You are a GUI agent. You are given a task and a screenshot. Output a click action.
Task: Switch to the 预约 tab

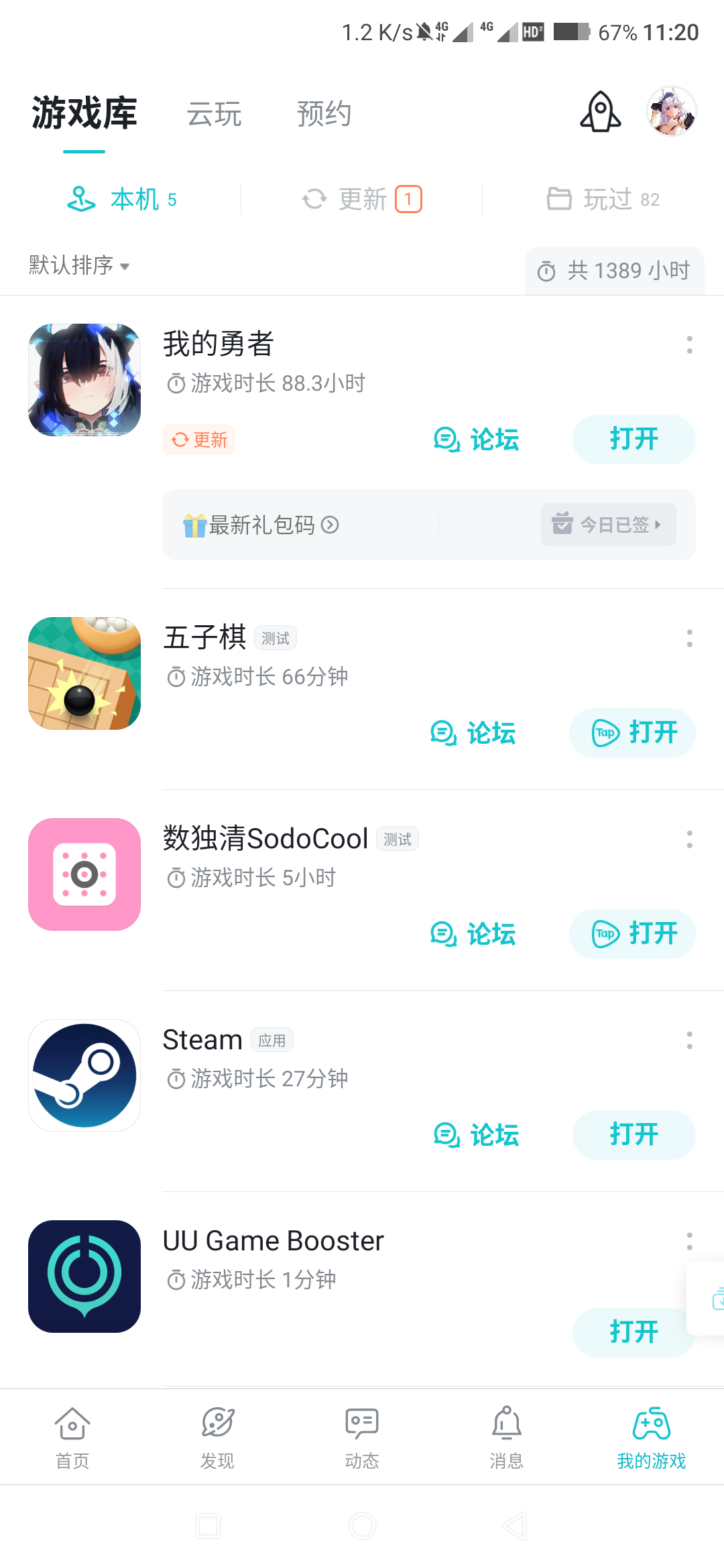pyautogui.click(x=324, y=114)
